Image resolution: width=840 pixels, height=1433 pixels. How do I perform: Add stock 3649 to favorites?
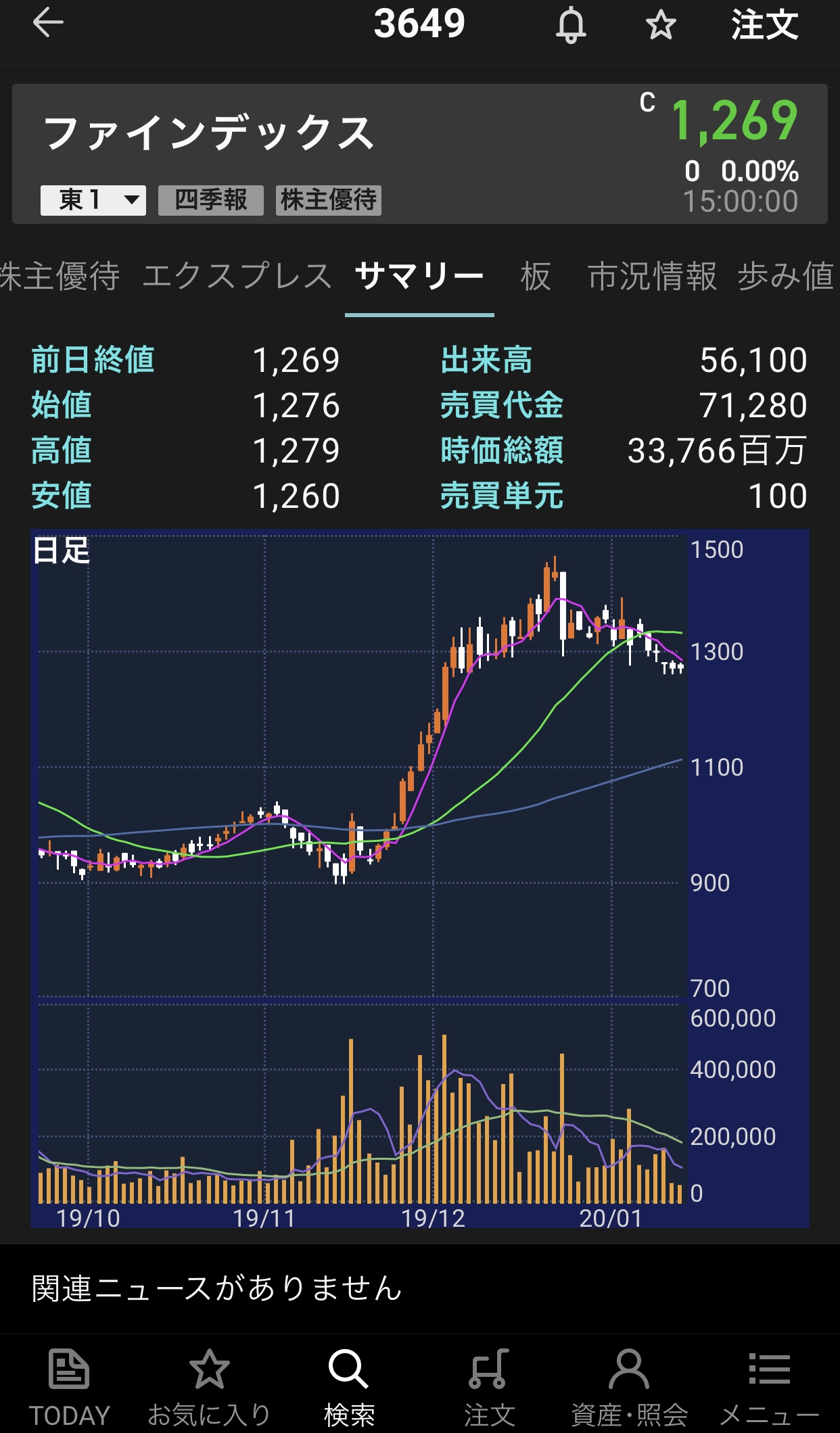(660, 26)
